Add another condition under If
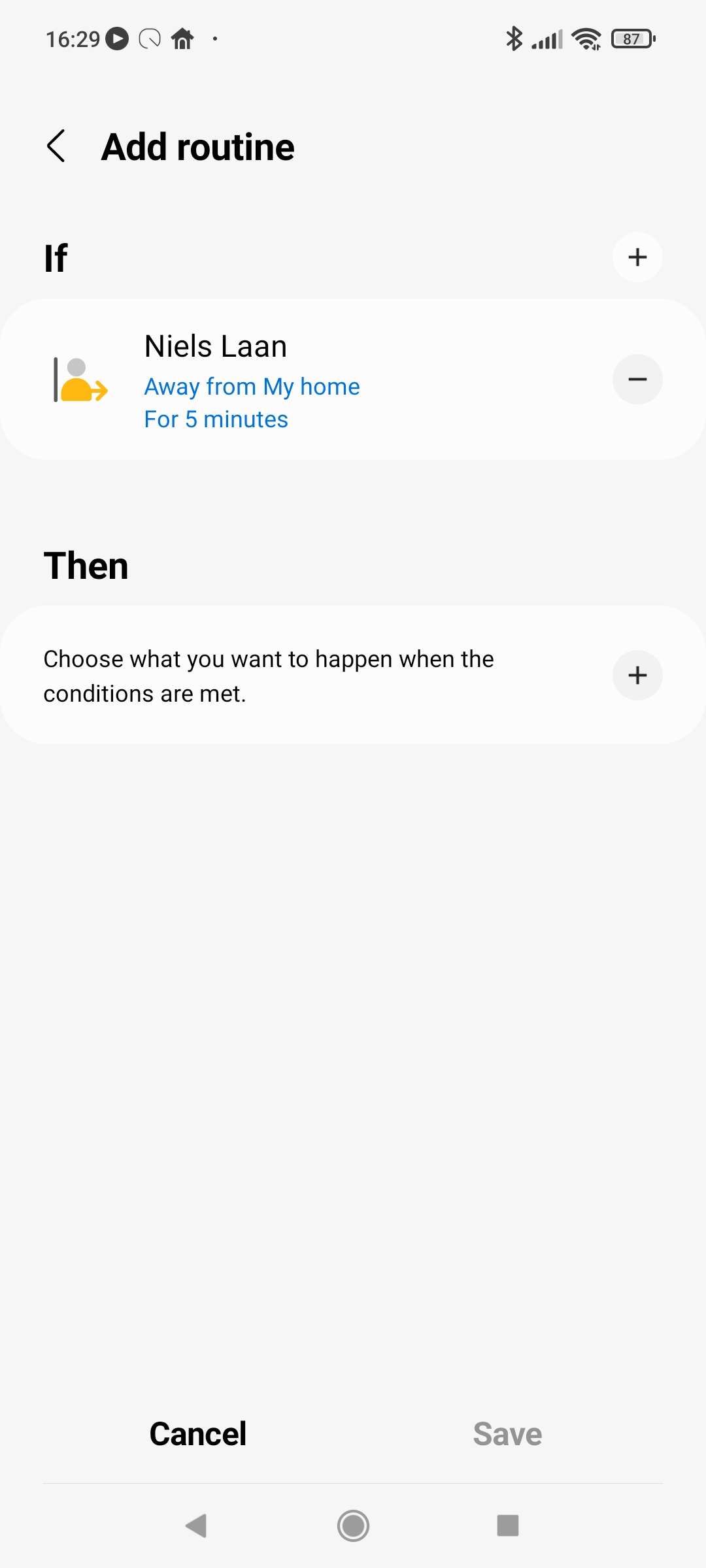This screenshot has height=1568, width=706. [x=637, y=257]
